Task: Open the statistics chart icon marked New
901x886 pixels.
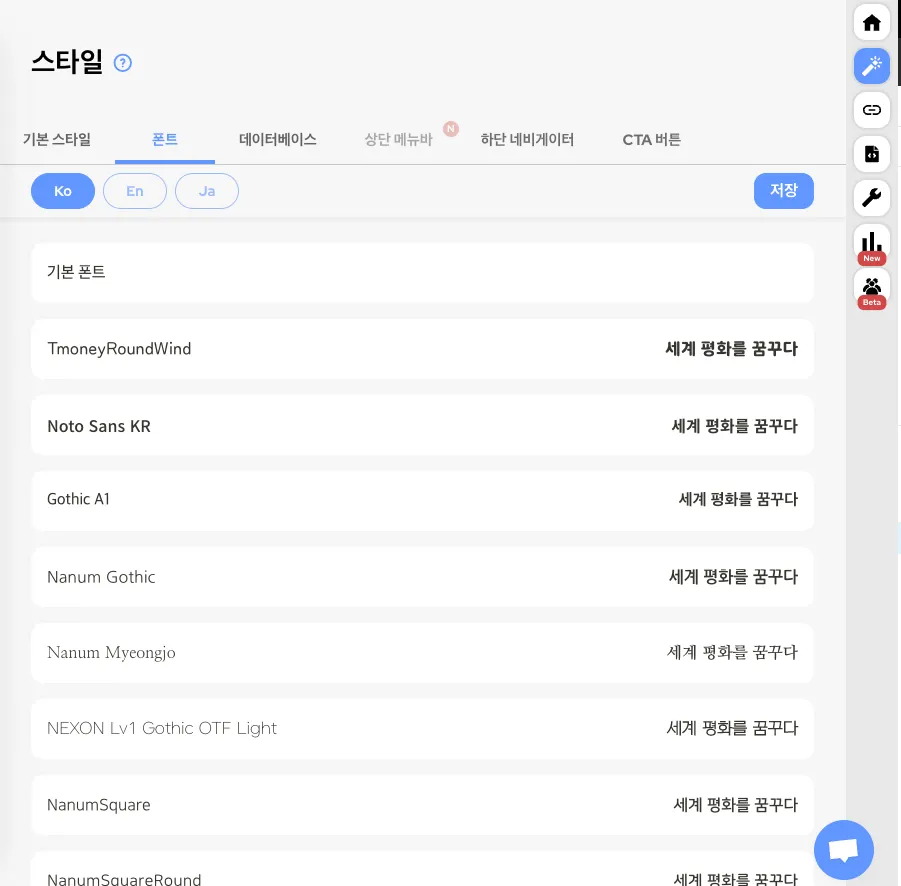Action: [872, 244]
